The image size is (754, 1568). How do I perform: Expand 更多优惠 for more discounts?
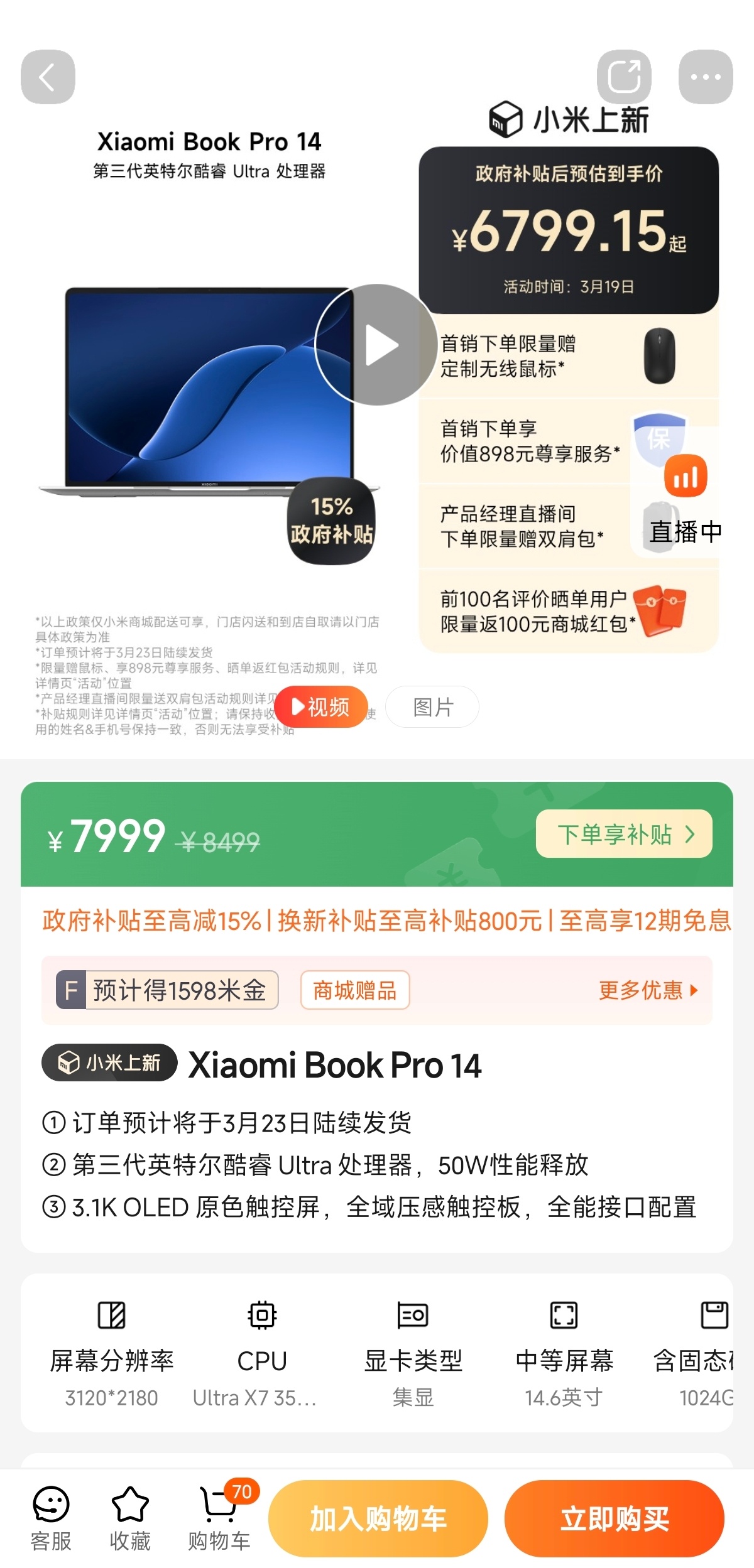[647, 989]
